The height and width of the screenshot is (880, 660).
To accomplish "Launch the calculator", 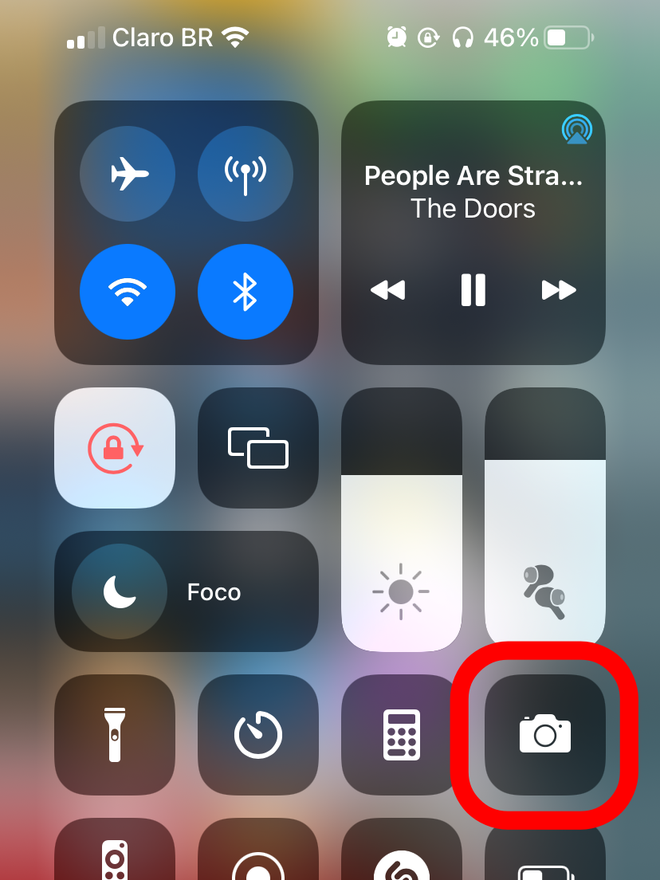I will pyautogui.click(x=402, y=735).
